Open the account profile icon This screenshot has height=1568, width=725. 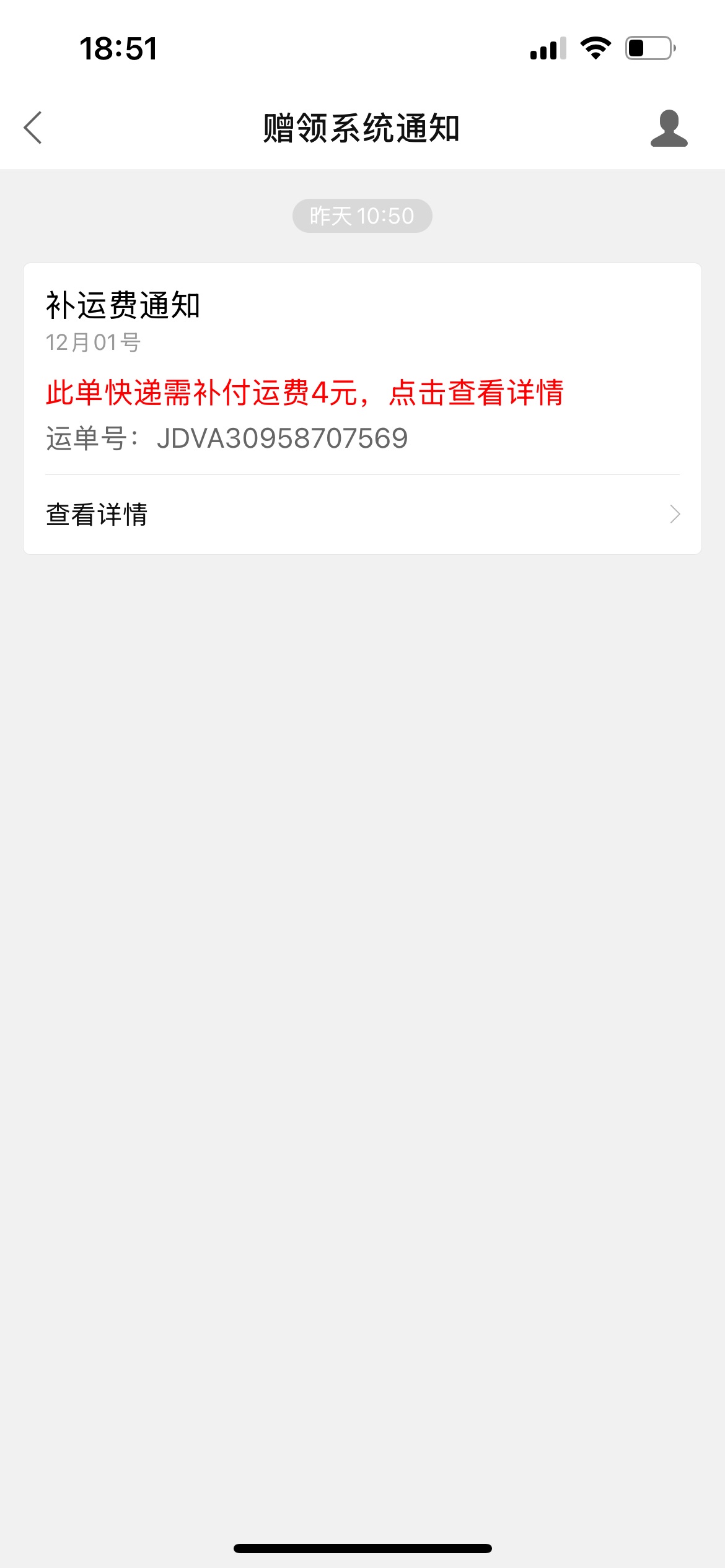coord(669,128)
